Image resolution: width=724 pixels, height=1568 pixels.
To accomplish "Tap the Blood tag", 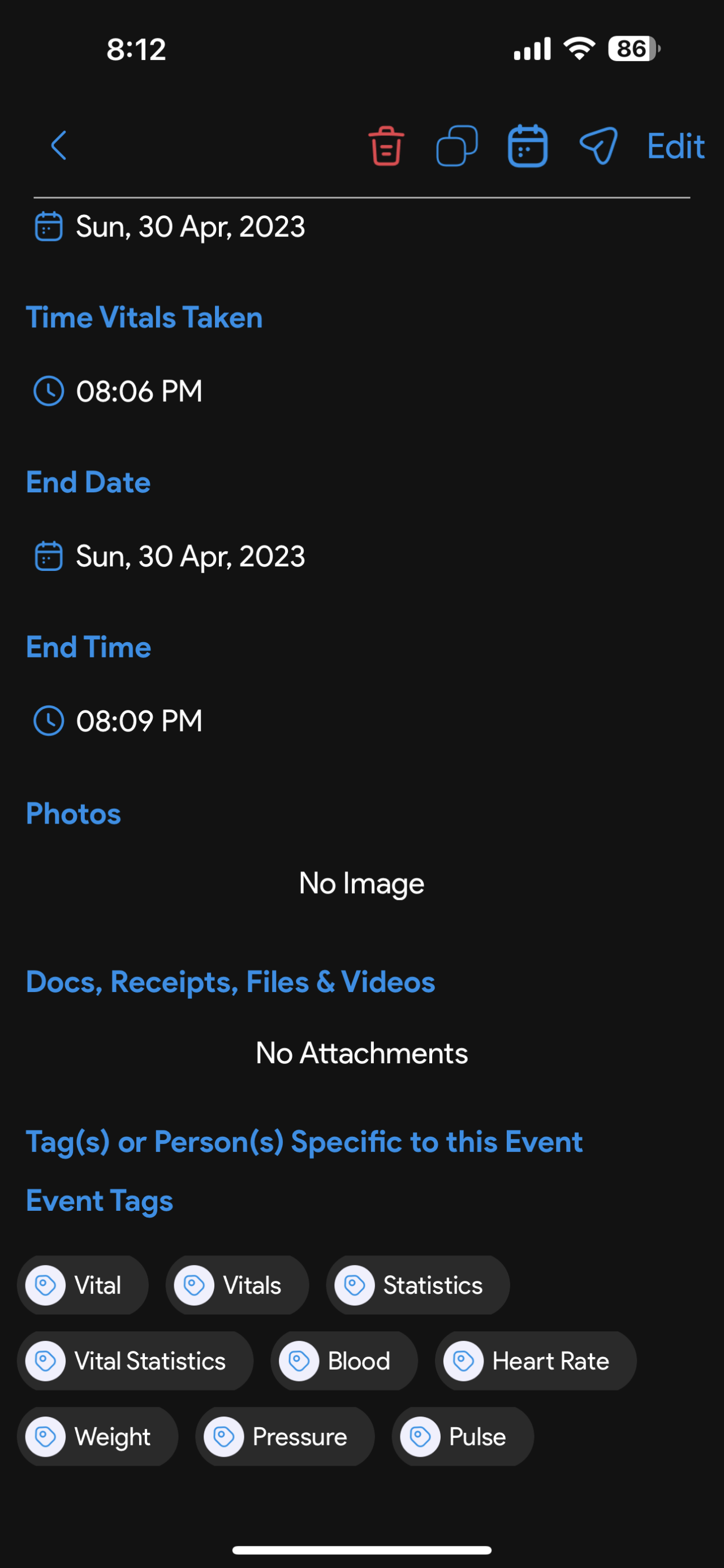I will [x=344, y=1361].
